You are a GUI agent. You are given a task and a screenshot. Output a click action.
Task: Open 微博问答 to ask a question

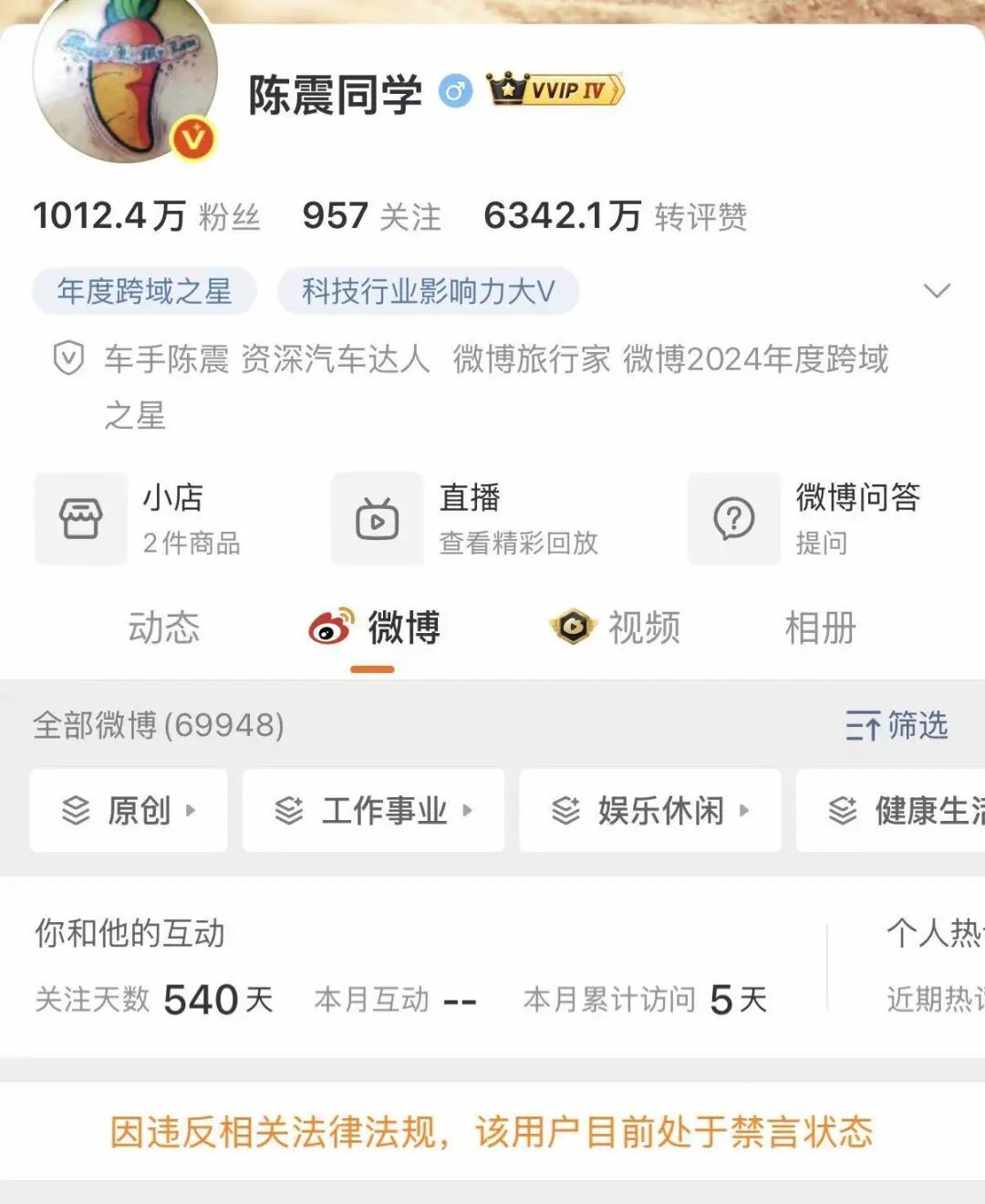[806, 519]
